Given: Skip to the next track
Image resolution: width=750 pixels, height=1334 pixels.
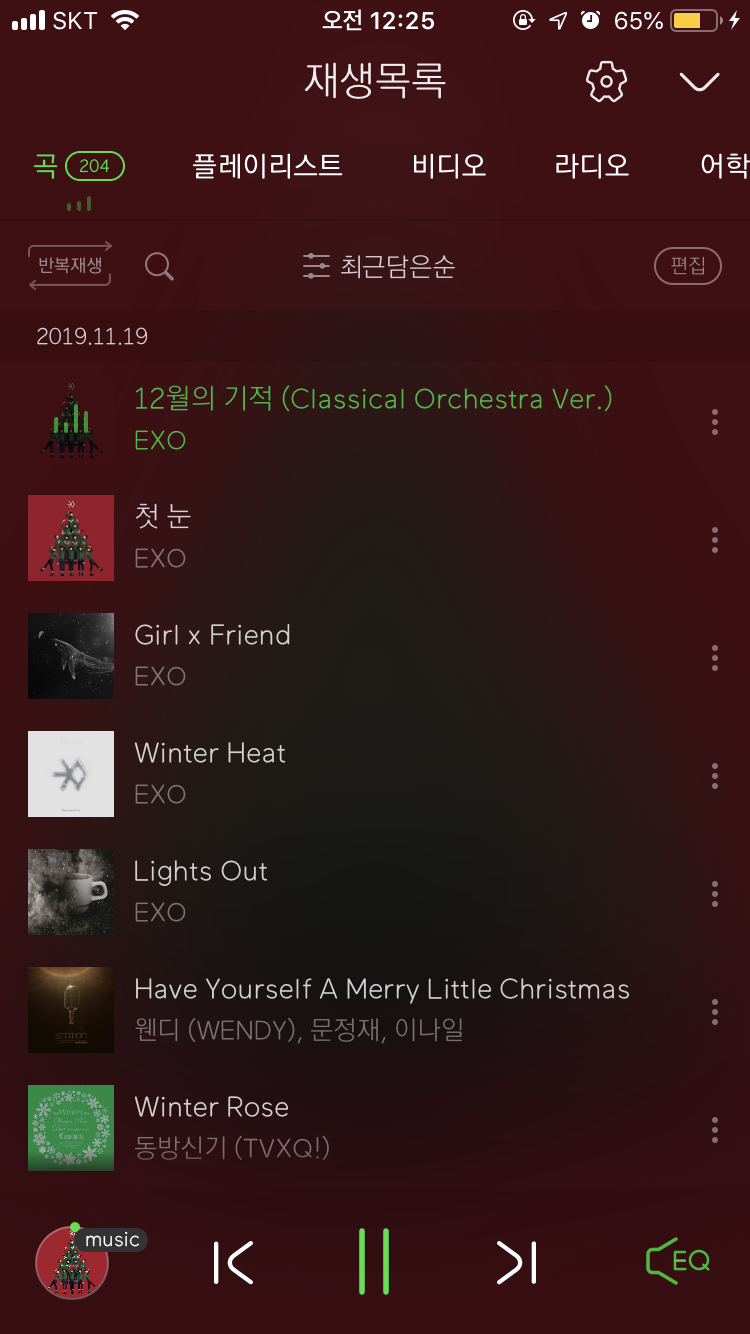Looking at the screenshot, I should click(517, 1262).
